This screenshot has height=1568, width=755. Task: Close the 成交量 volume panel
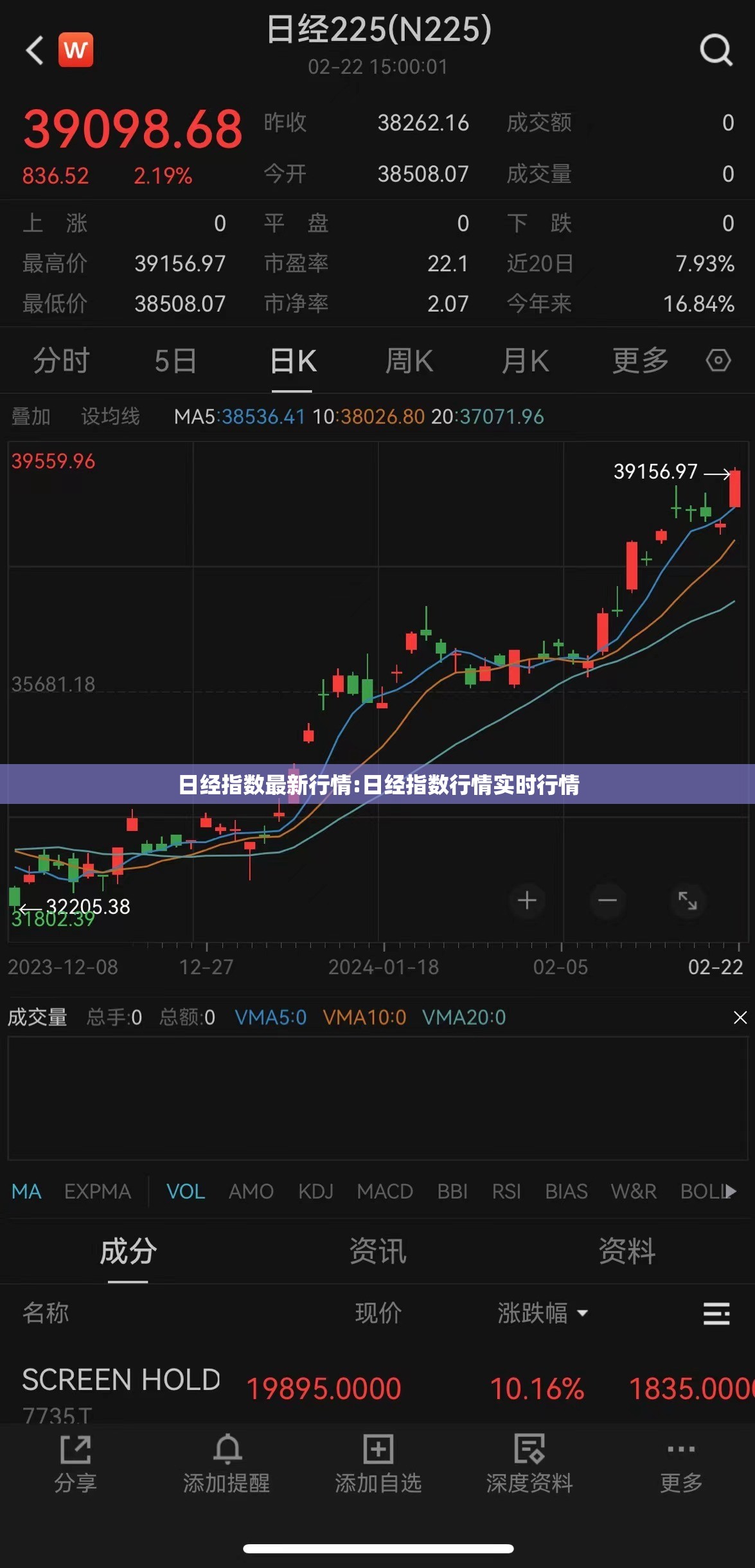(740, 1017)
